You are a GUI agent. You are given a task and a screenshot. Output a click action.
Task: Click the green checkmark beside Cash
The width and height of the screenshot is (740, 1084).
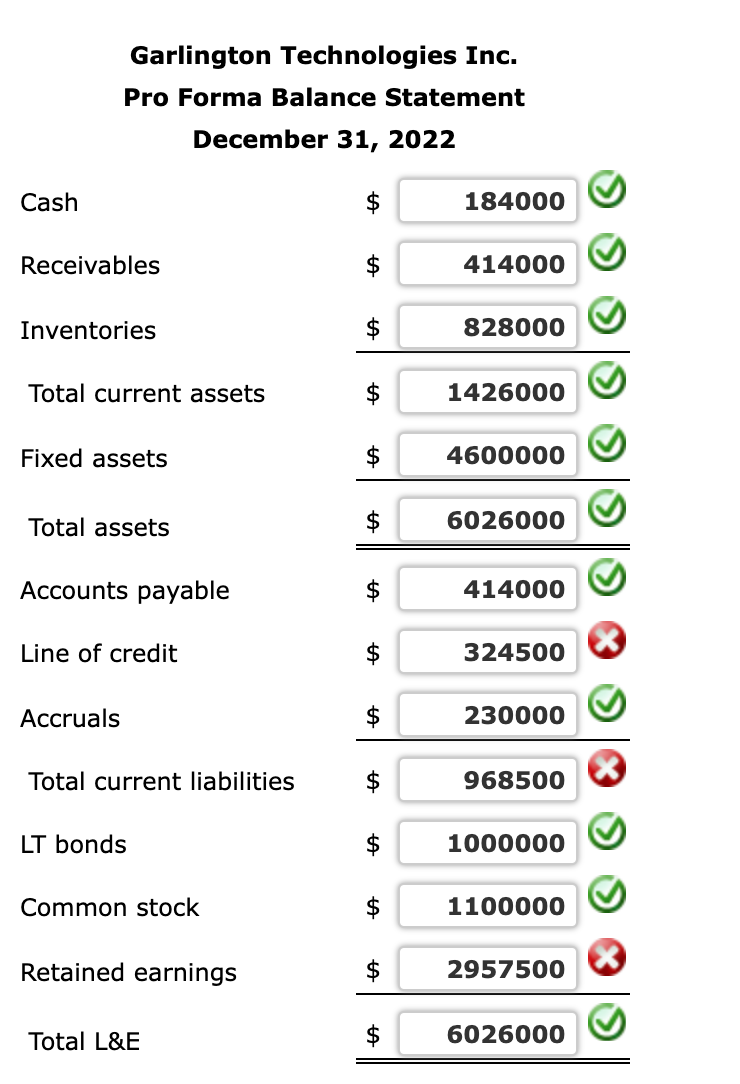pos(606,190)
